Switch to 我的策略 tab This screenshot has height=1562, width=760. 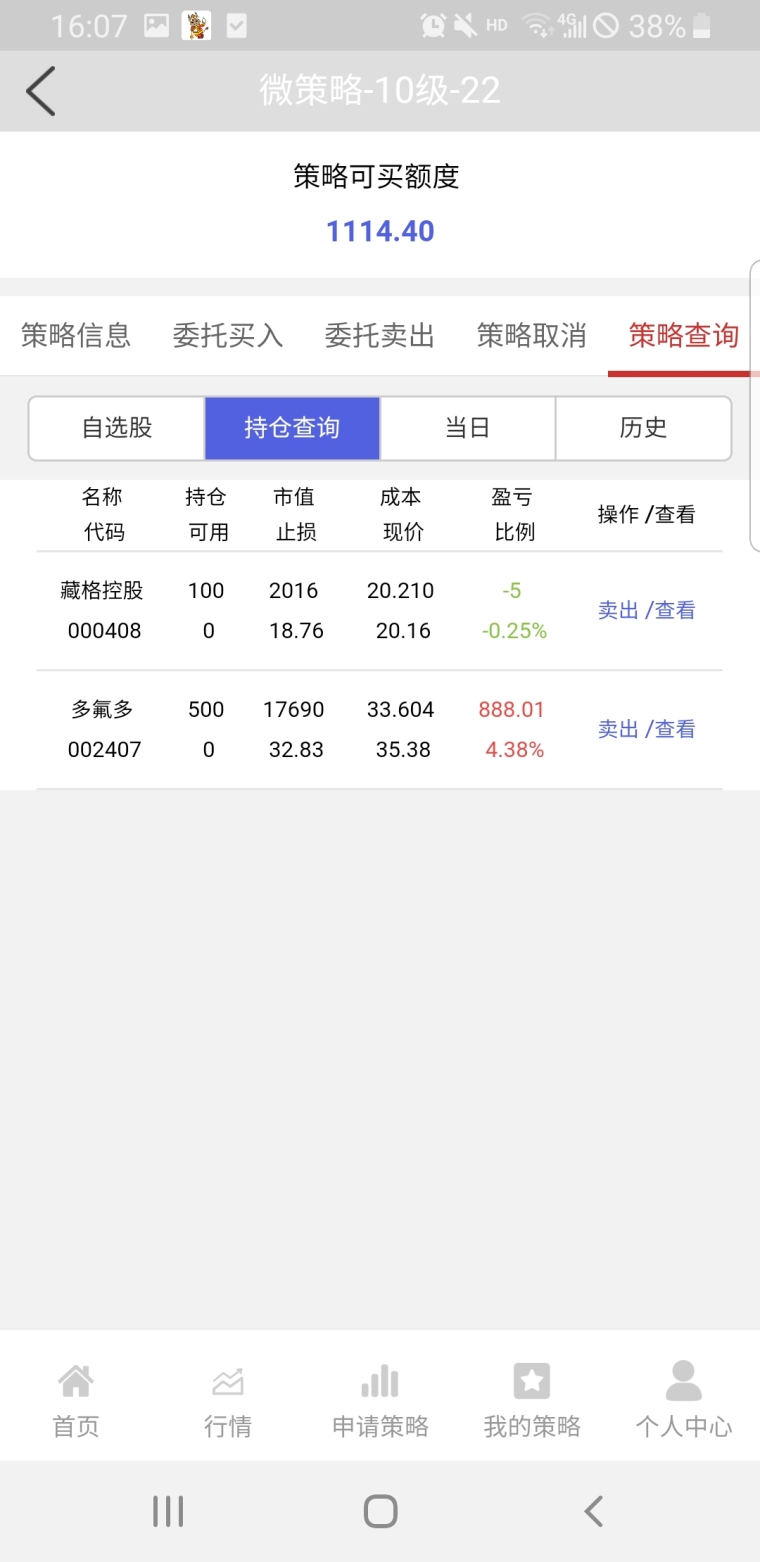pos(532,1399)
